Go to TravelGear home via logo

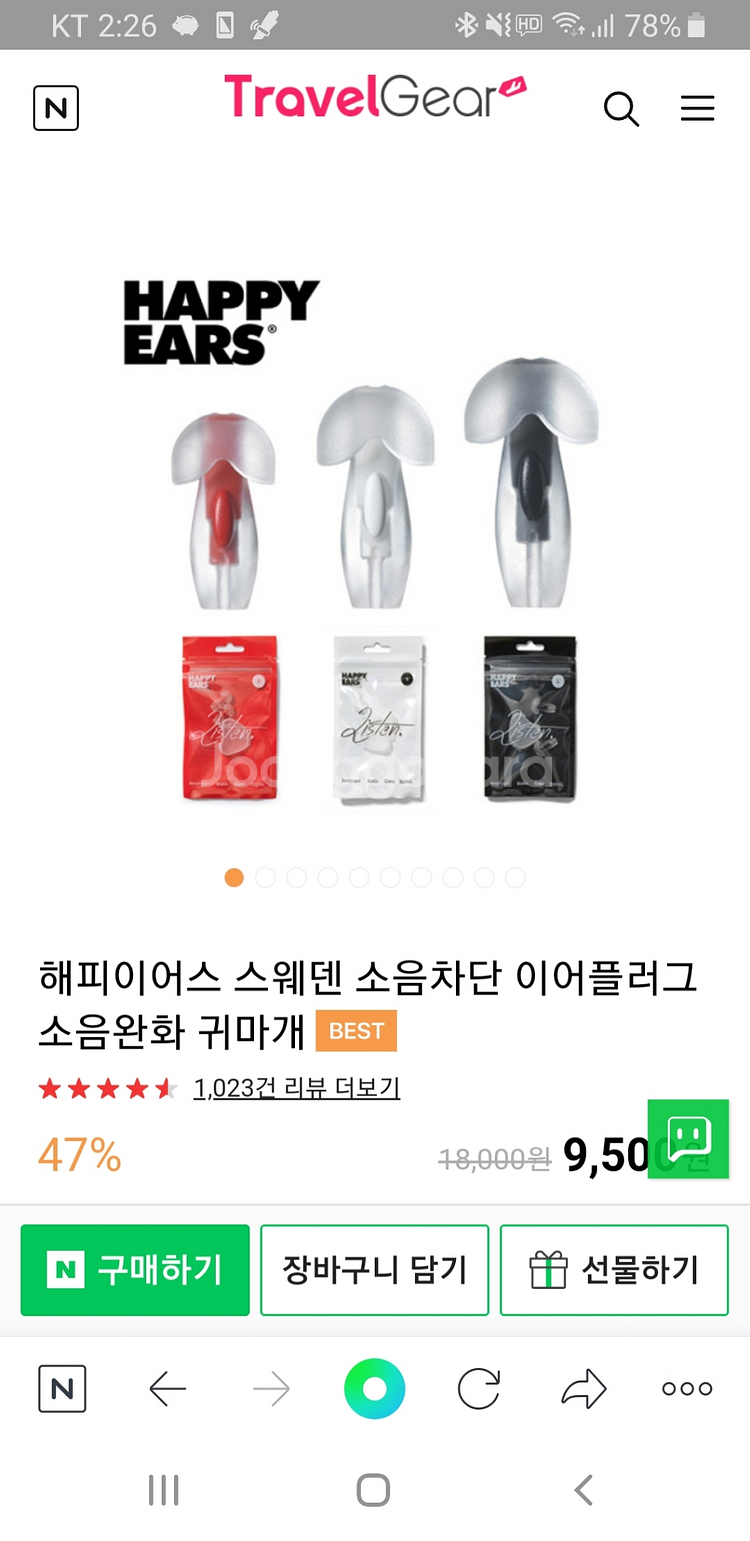(375, 97)
